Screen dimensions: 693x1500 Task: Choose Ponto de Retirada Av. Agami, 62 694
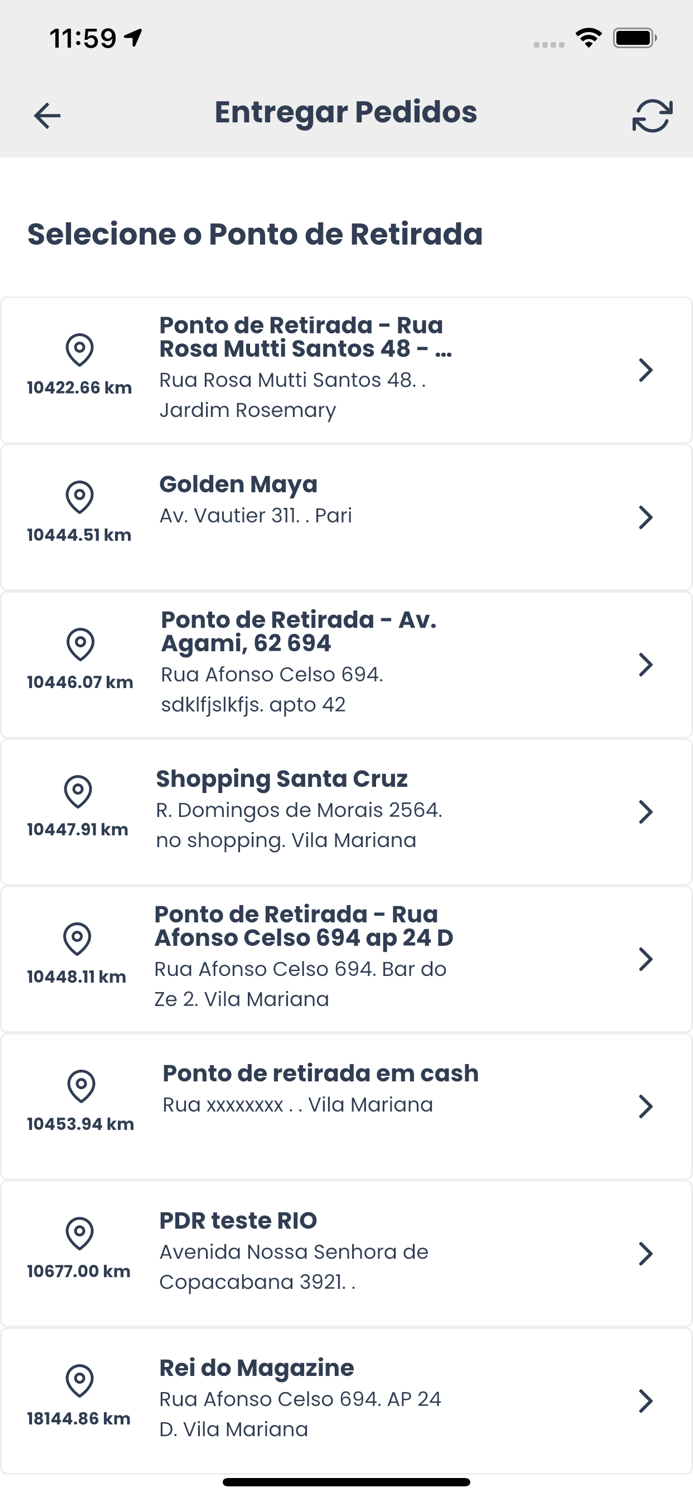click(x=346, y=664)
